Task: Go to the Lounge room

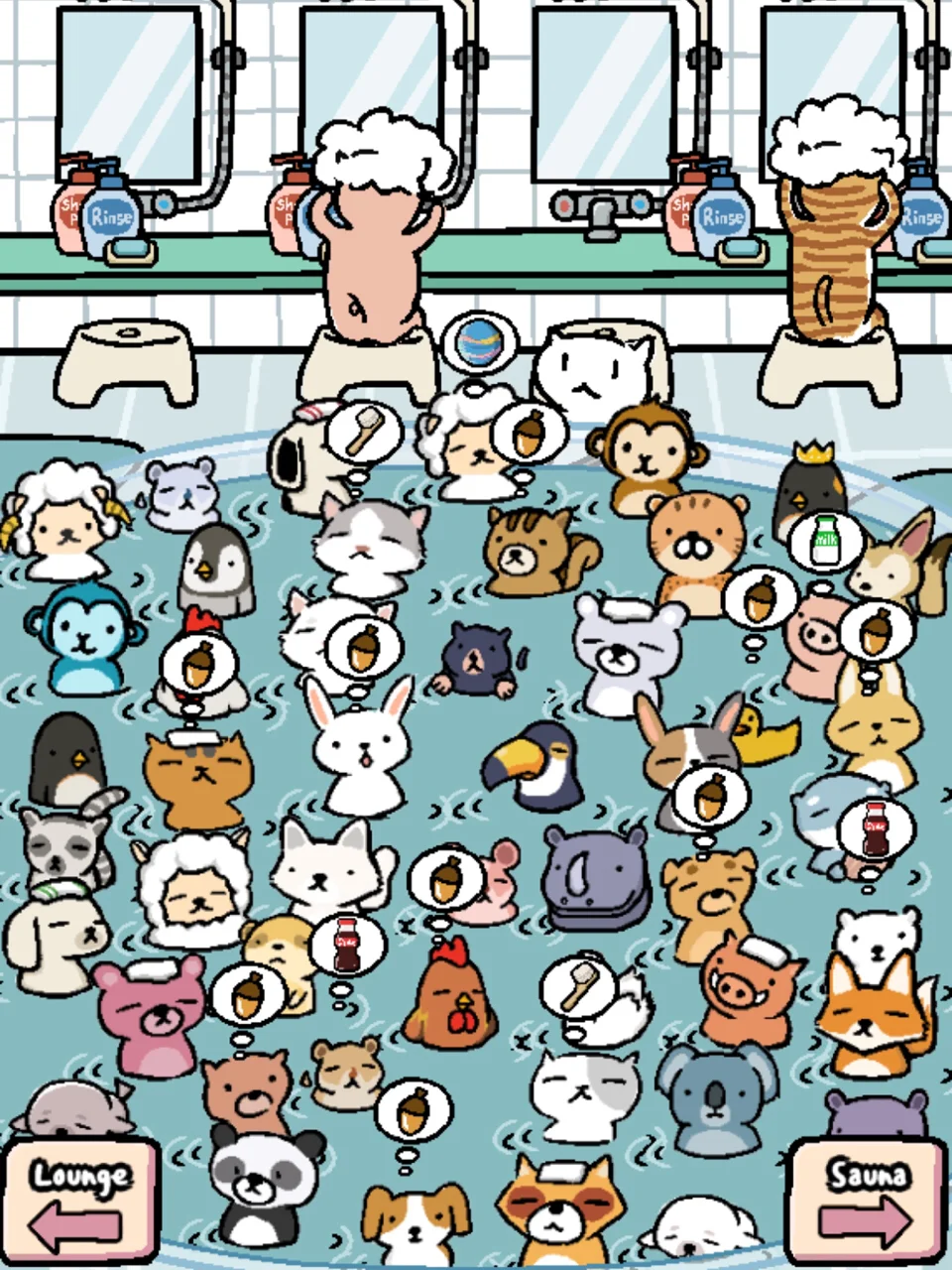Action: (x=79, y=1200)
